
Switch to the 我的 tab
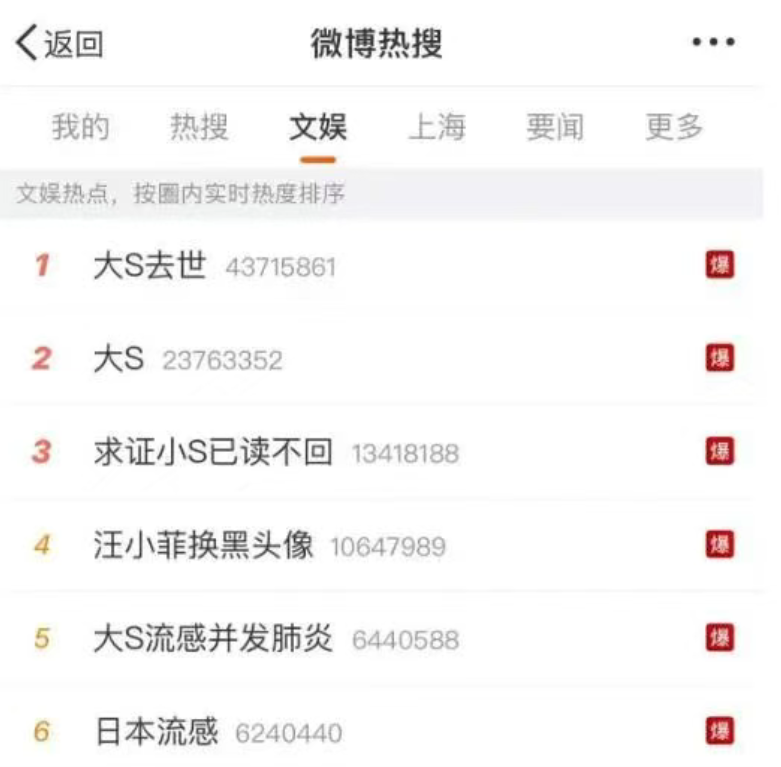[80, 128]
